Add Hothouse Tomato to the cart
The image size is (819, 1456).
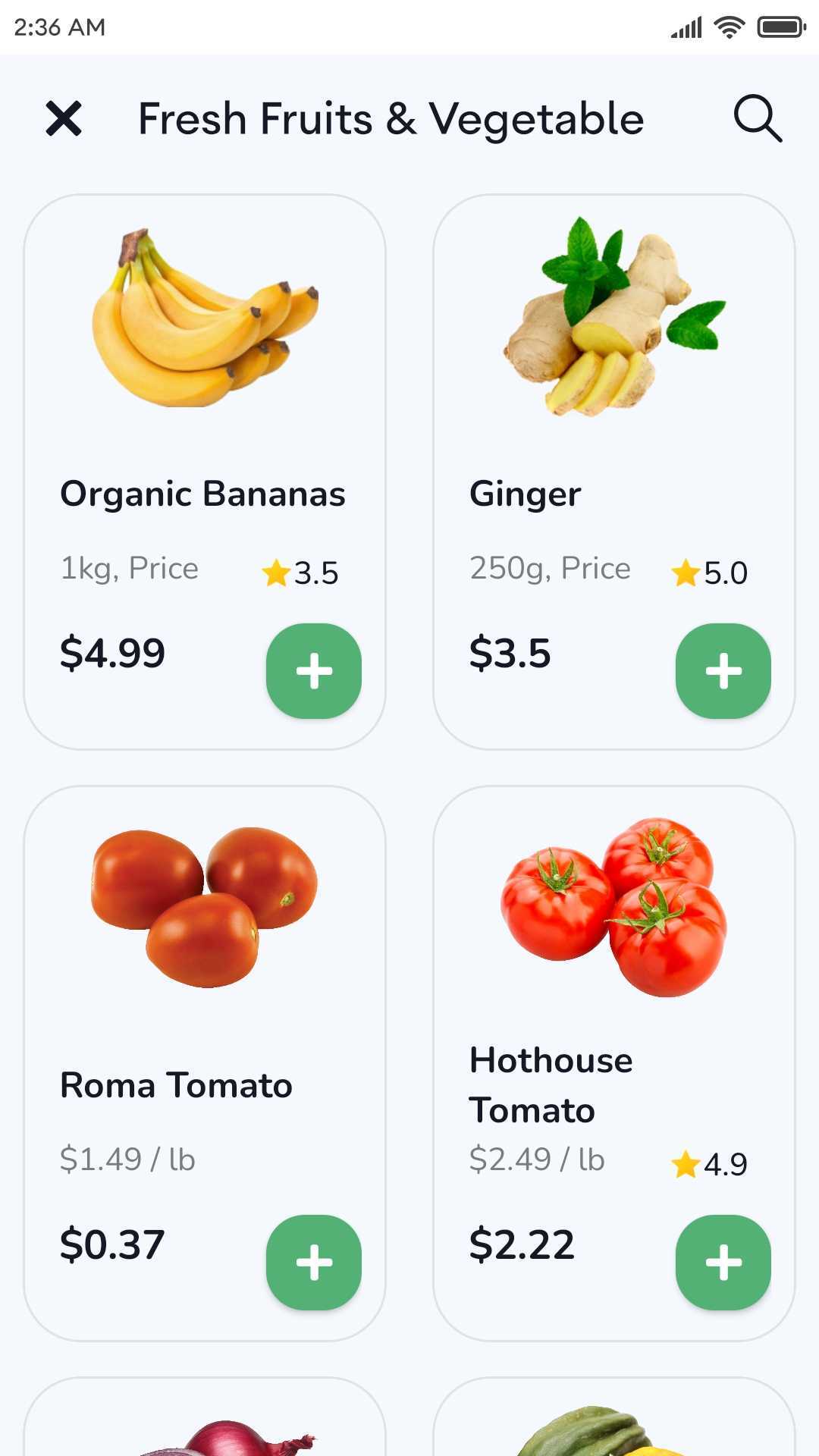pos(723,1263)
